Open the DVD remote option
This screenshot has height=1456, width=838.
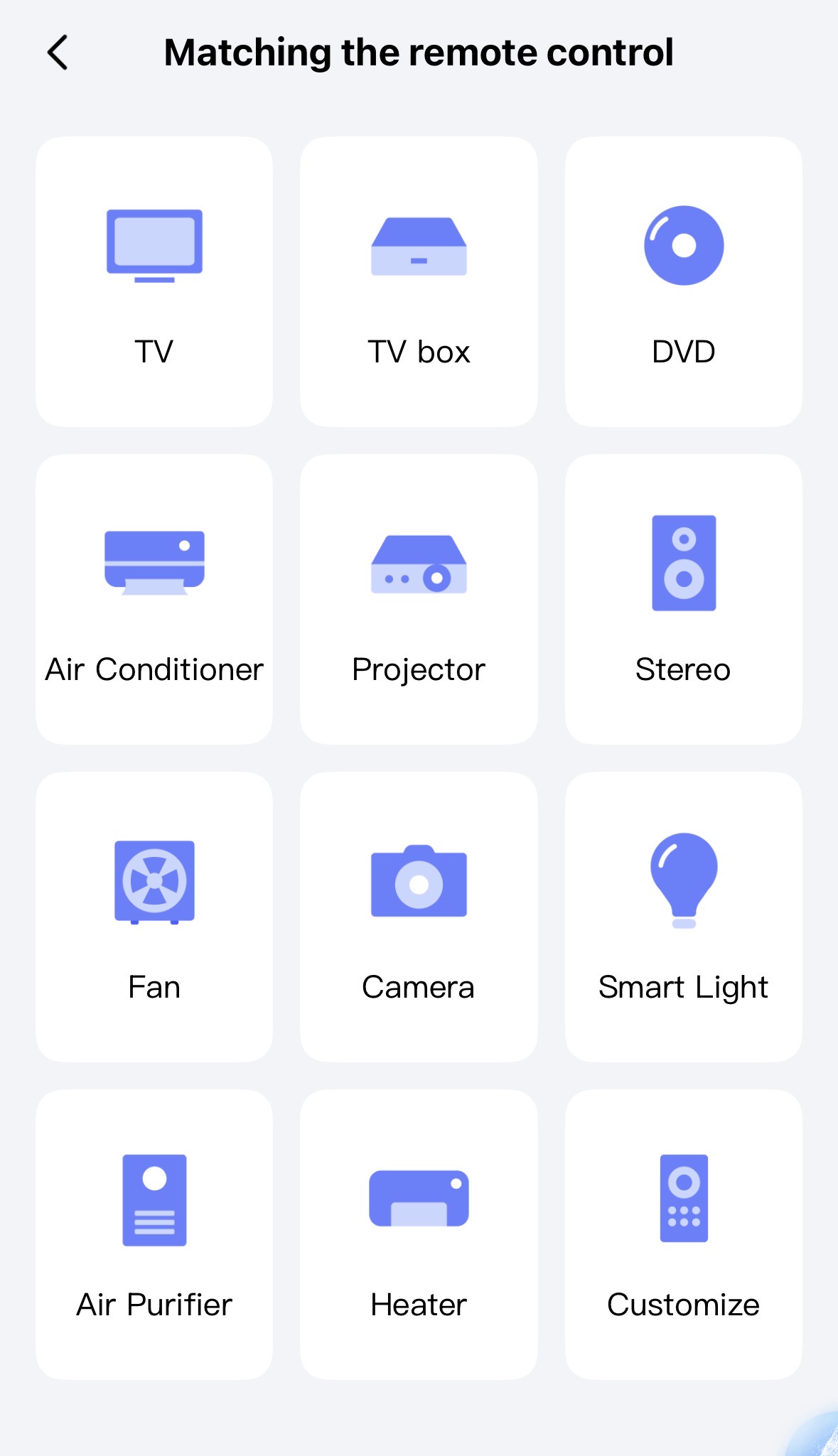[x=683, y=281]
